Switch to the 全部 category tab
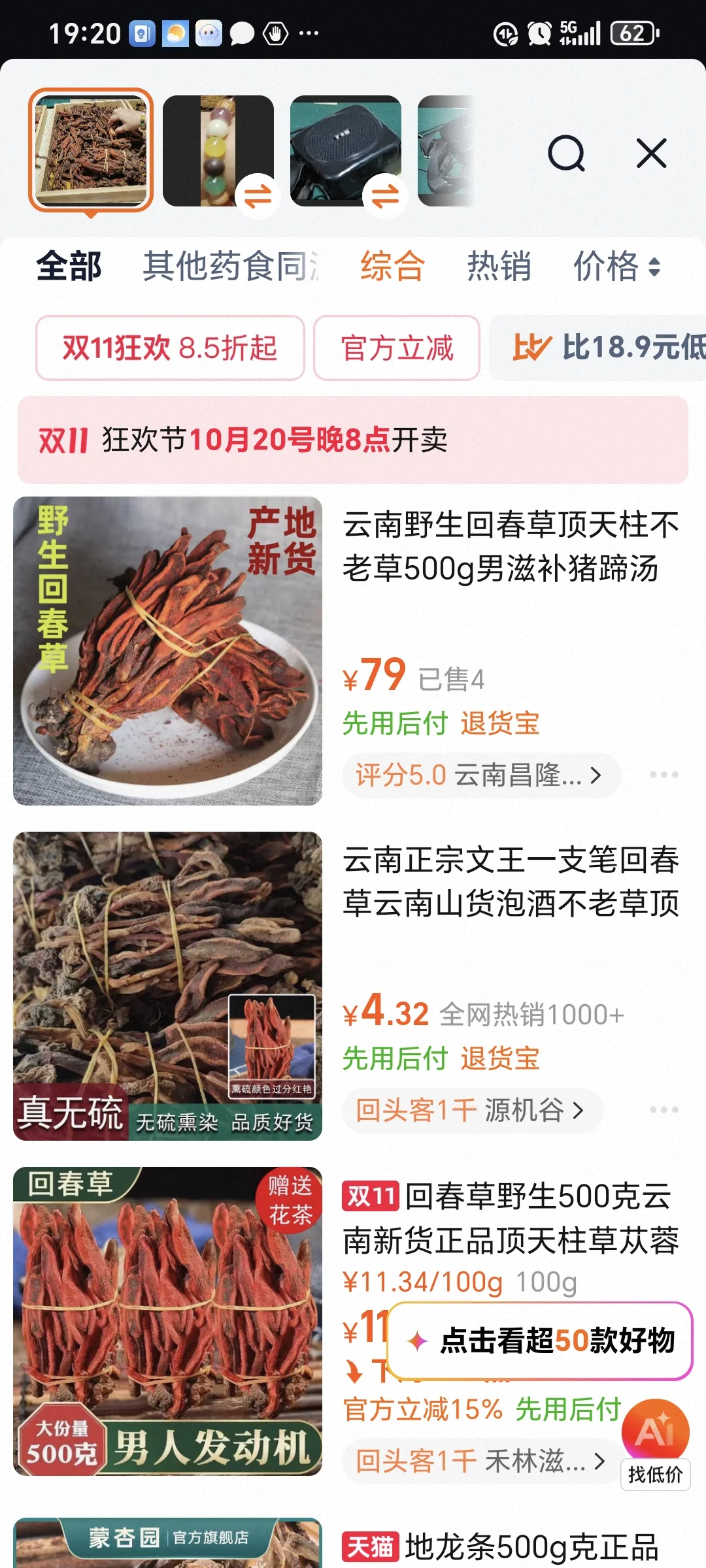Viewport: 706px width, 1568px height. click(x=69, y=266)
